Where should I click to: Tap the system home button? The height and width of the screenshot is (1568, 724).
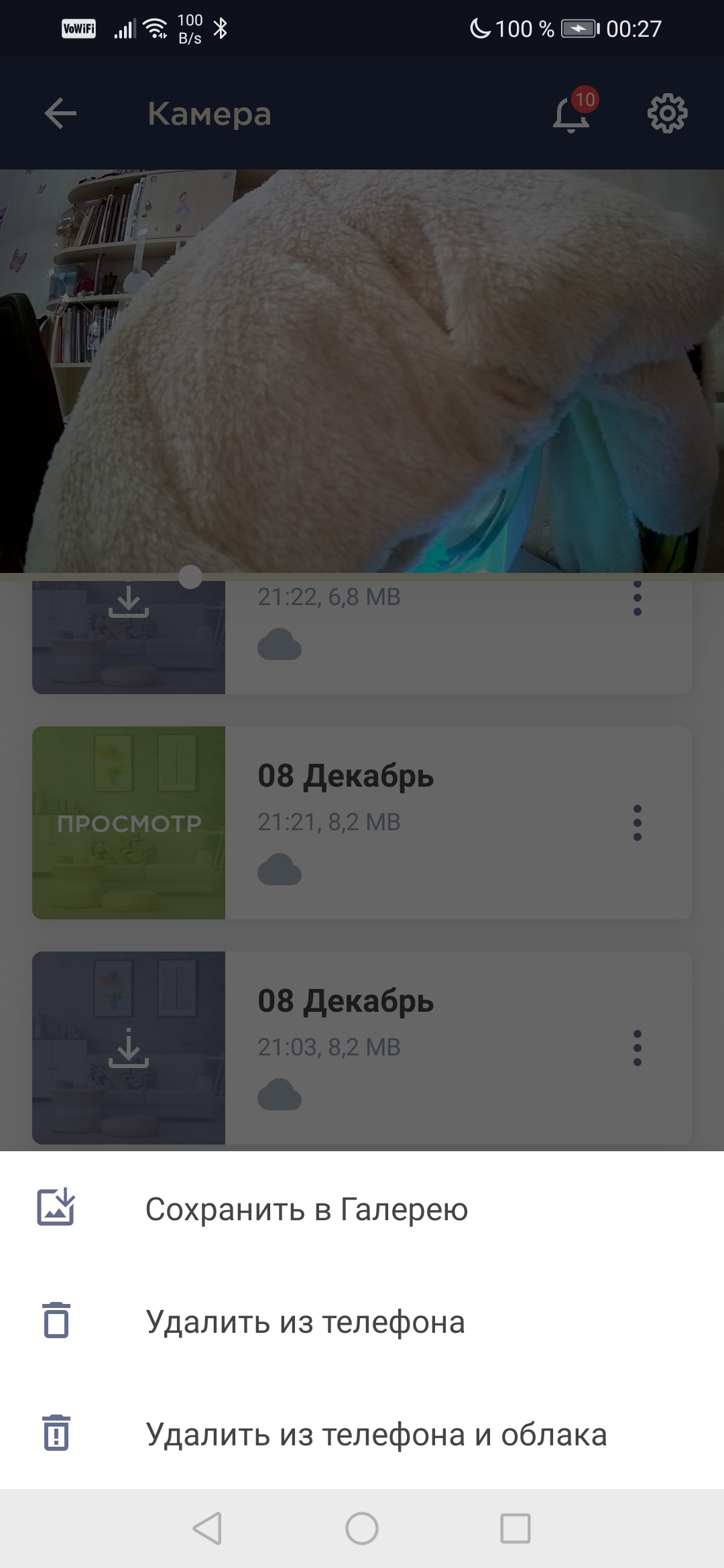tap(362, 1528)
